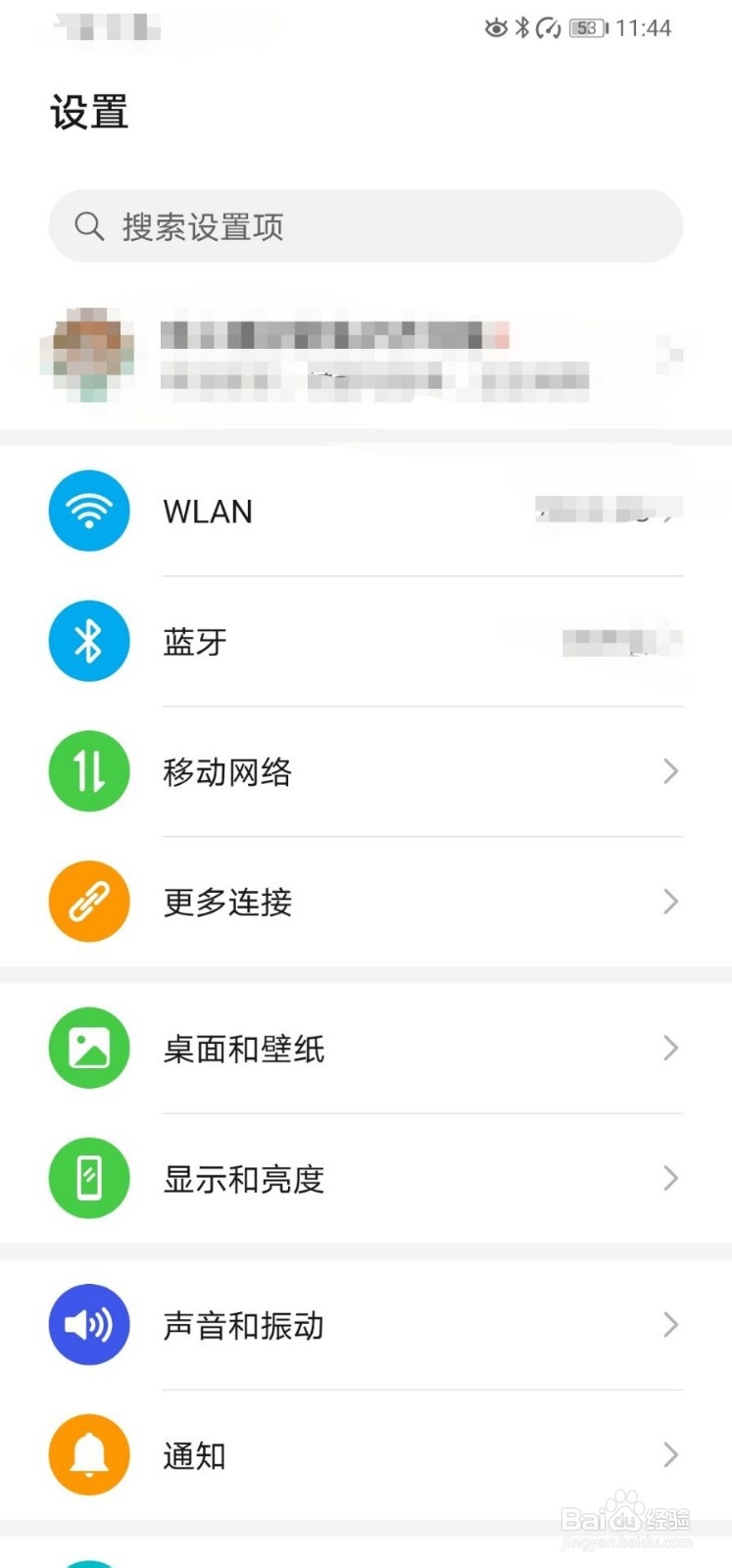Screen dimensions: 732x1568
Task: Expand the 移动网络 chevron
Action: tap(670, 771)
